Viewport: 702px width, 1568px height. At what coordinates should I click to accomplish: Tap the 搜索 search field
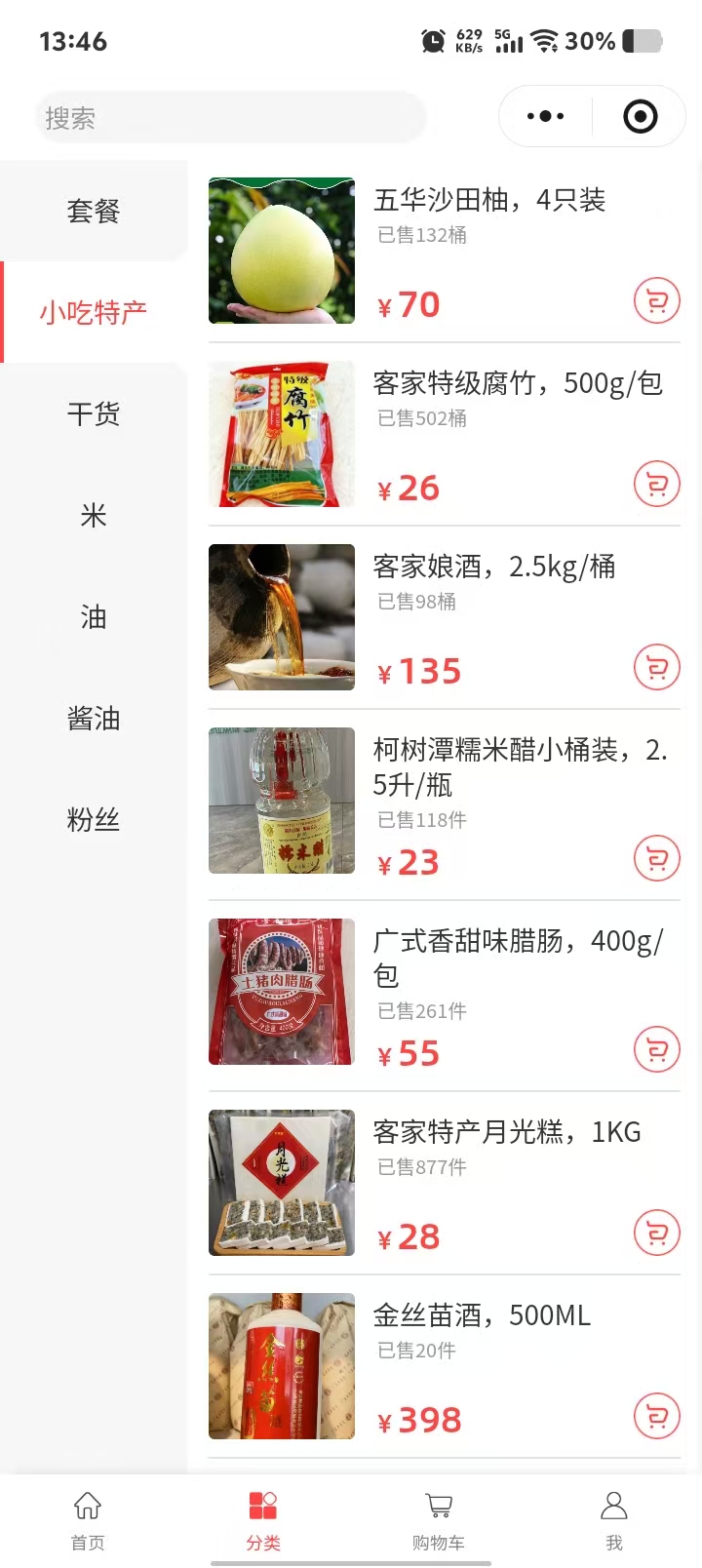tap(230, 118)
